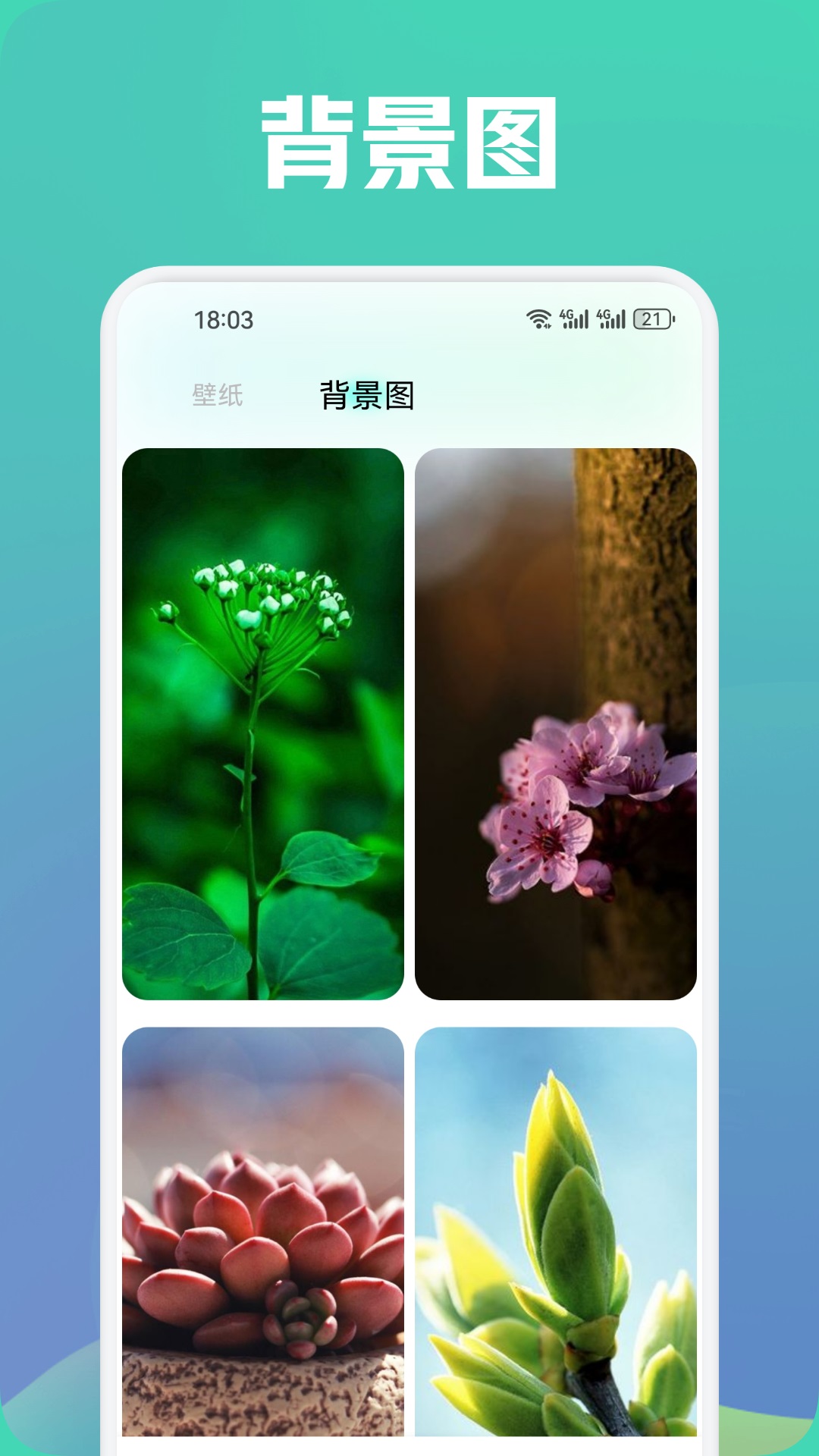This screenshot has height=1456, width=819.
Task: Tap the status bar area of the phone
Action: click(x=409, y=318)
